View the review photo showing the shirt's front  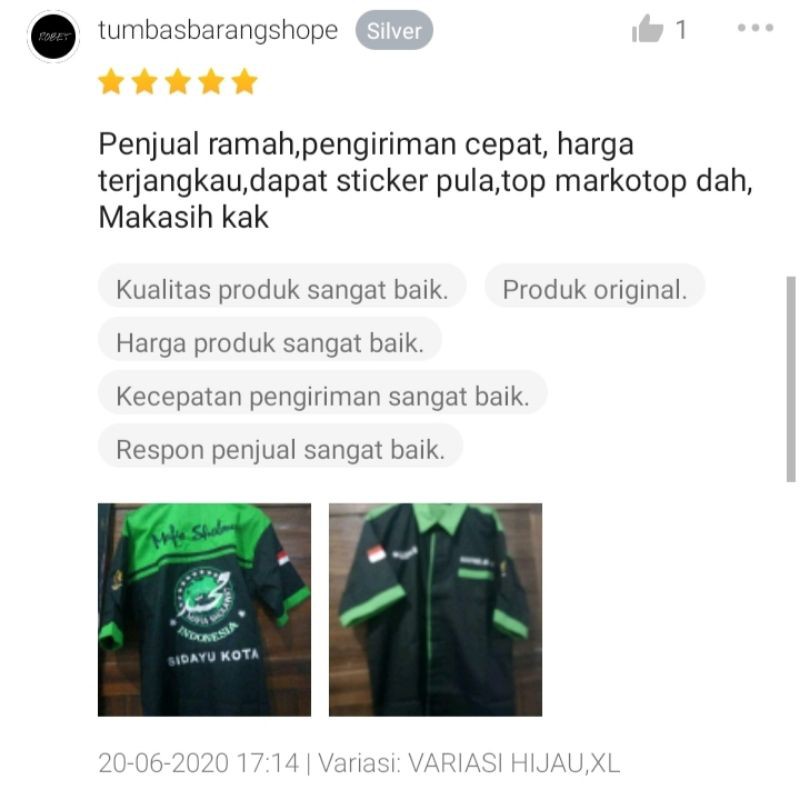tap(435, 609)
